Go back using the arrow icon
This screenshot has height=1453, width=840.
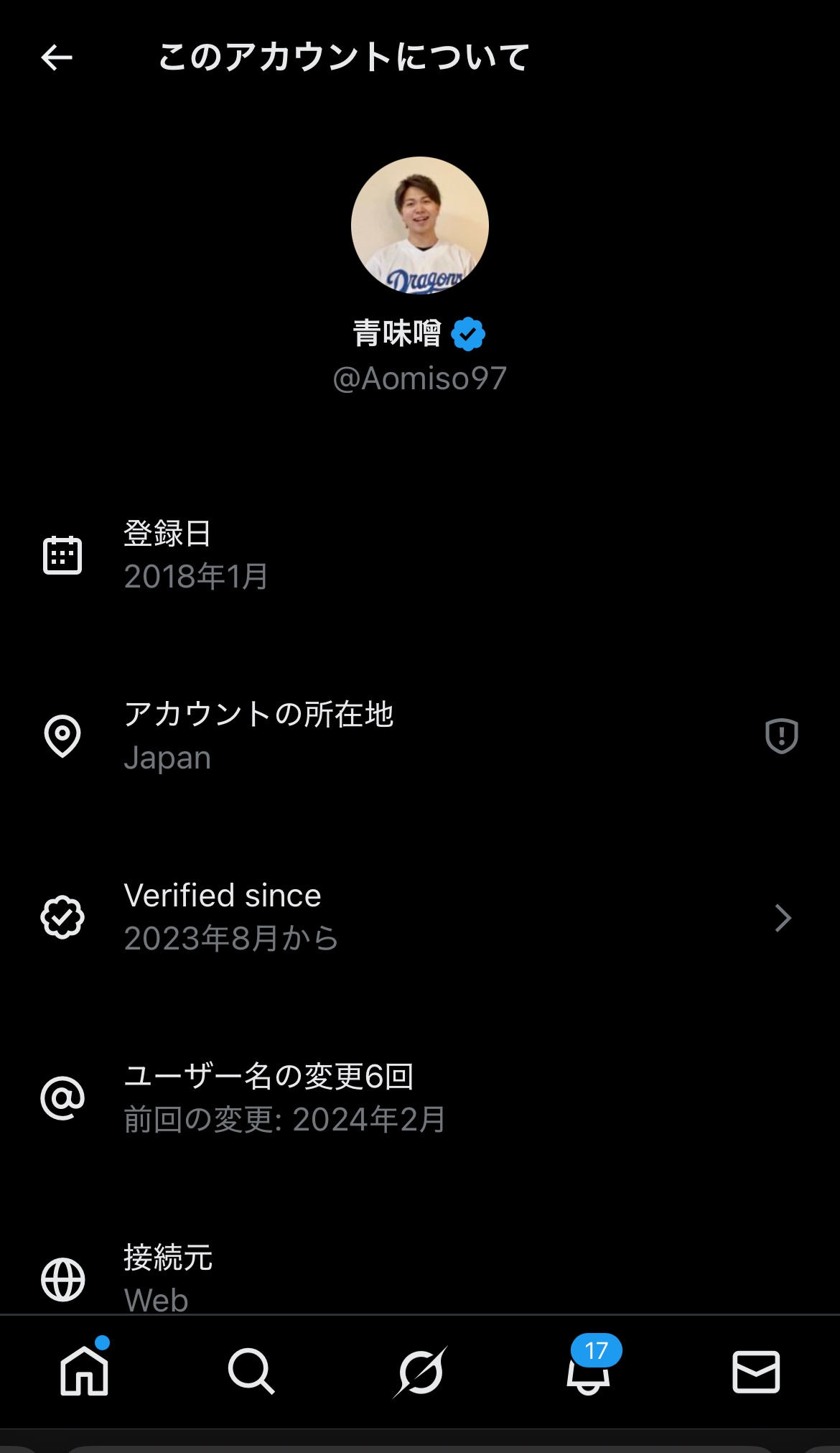coord(57,57)
